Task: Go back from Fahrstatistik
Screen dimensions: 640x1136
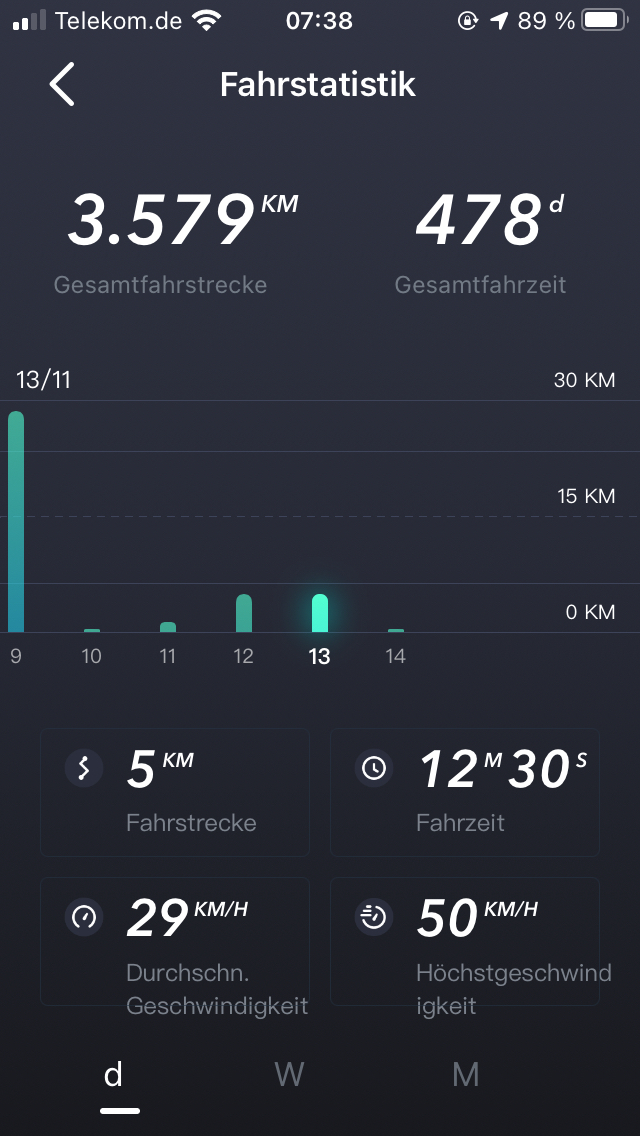Action: click(62, 84)
